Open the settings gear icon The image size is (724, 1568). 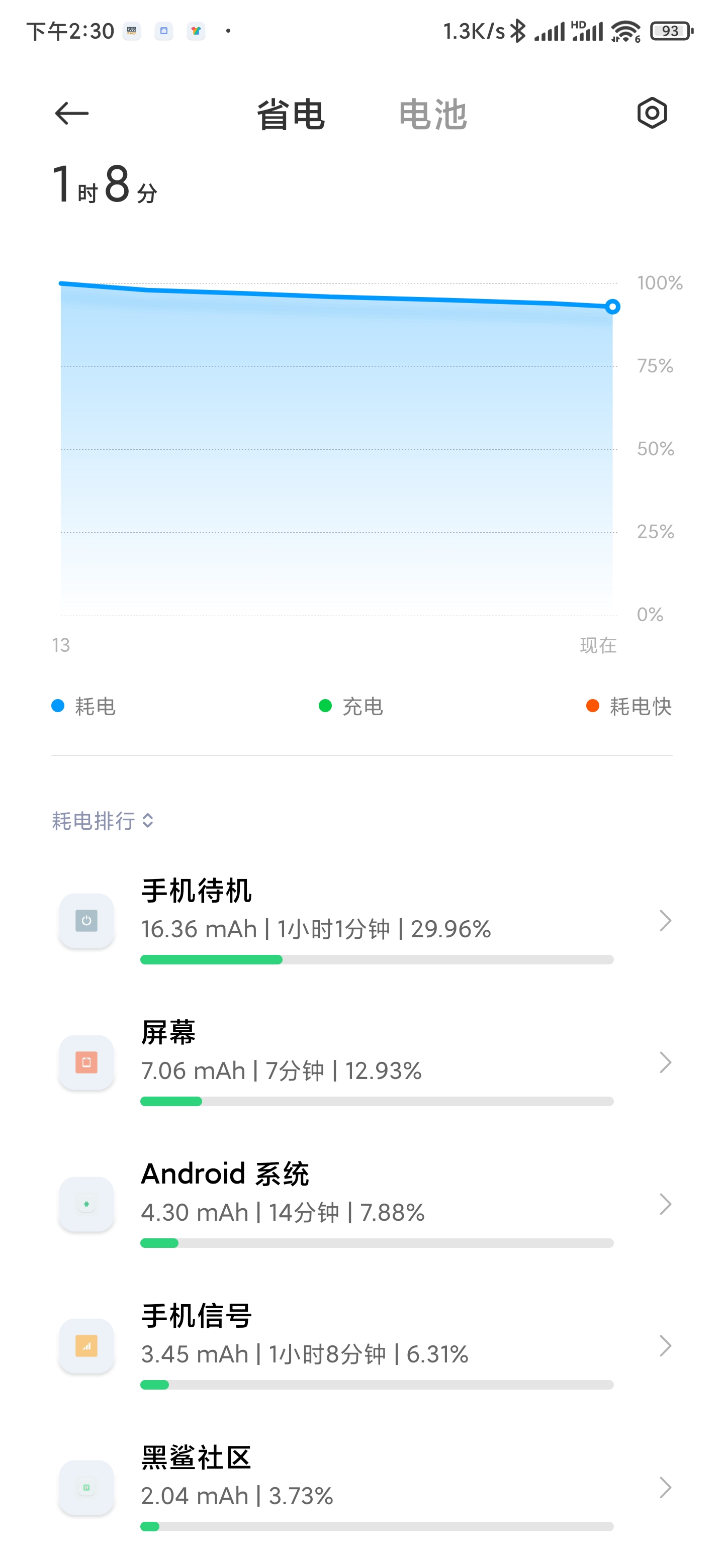click(652, 113)
